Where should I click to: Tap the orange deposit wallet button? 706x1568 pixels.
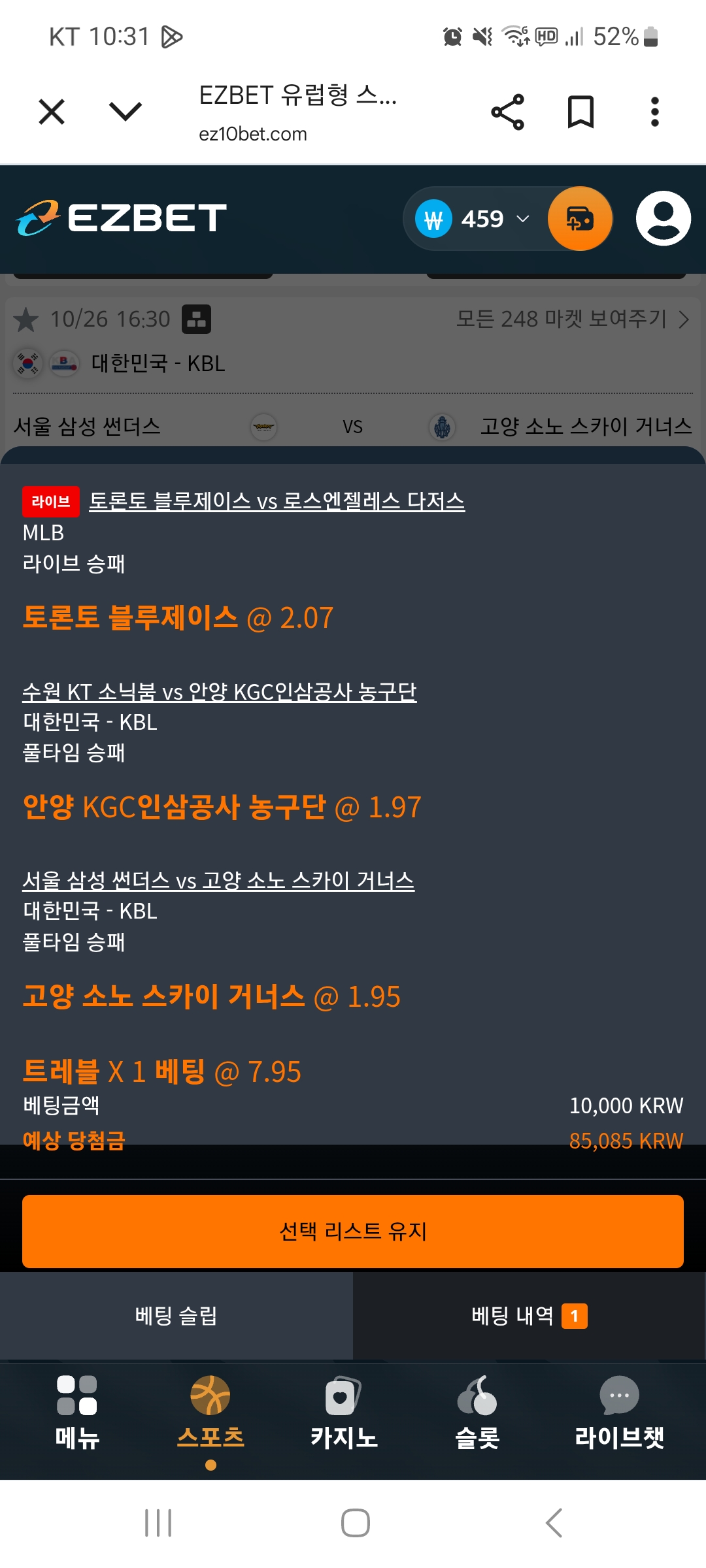(x=580, y=219)
